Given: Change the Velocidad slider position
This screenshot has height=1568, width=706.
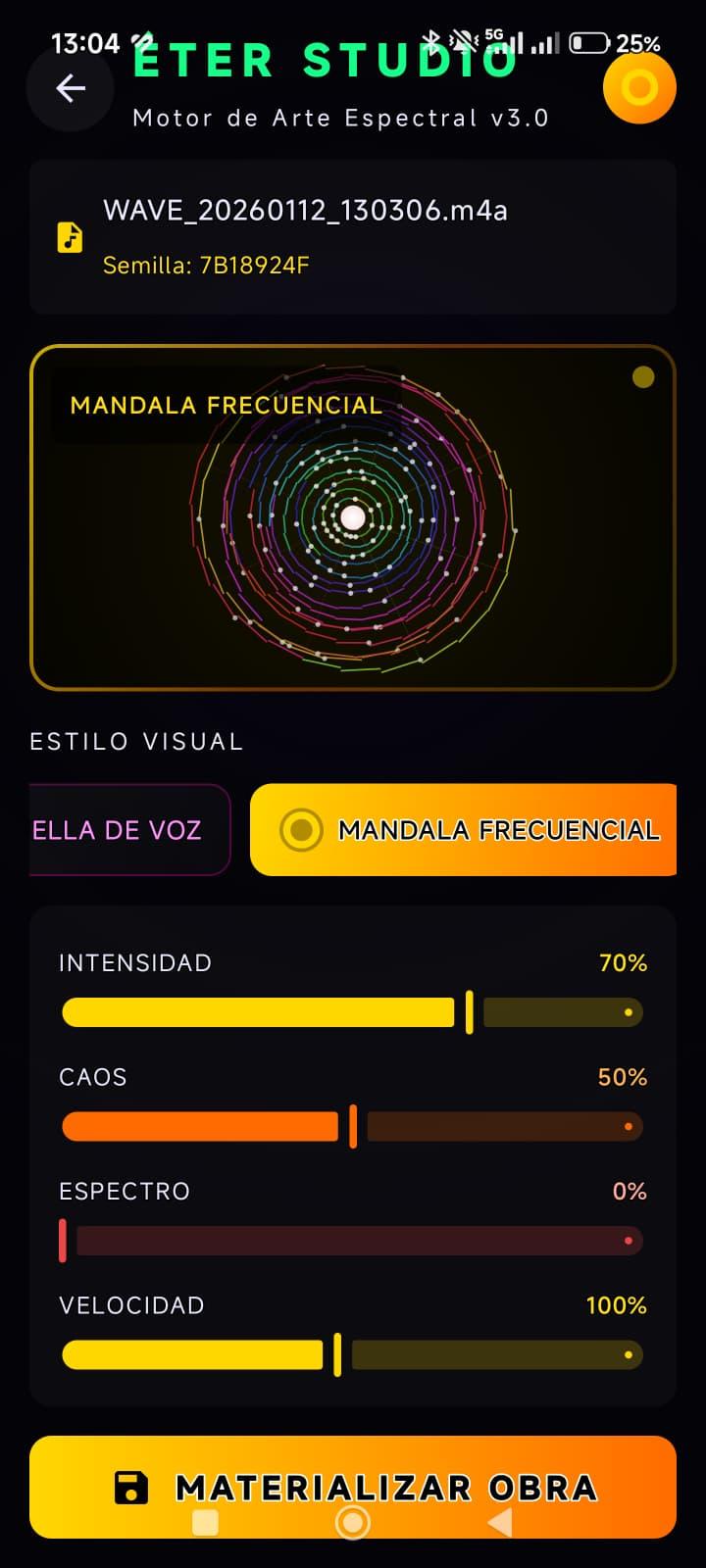Looking at the screenshot, I should pos(353,1355).
